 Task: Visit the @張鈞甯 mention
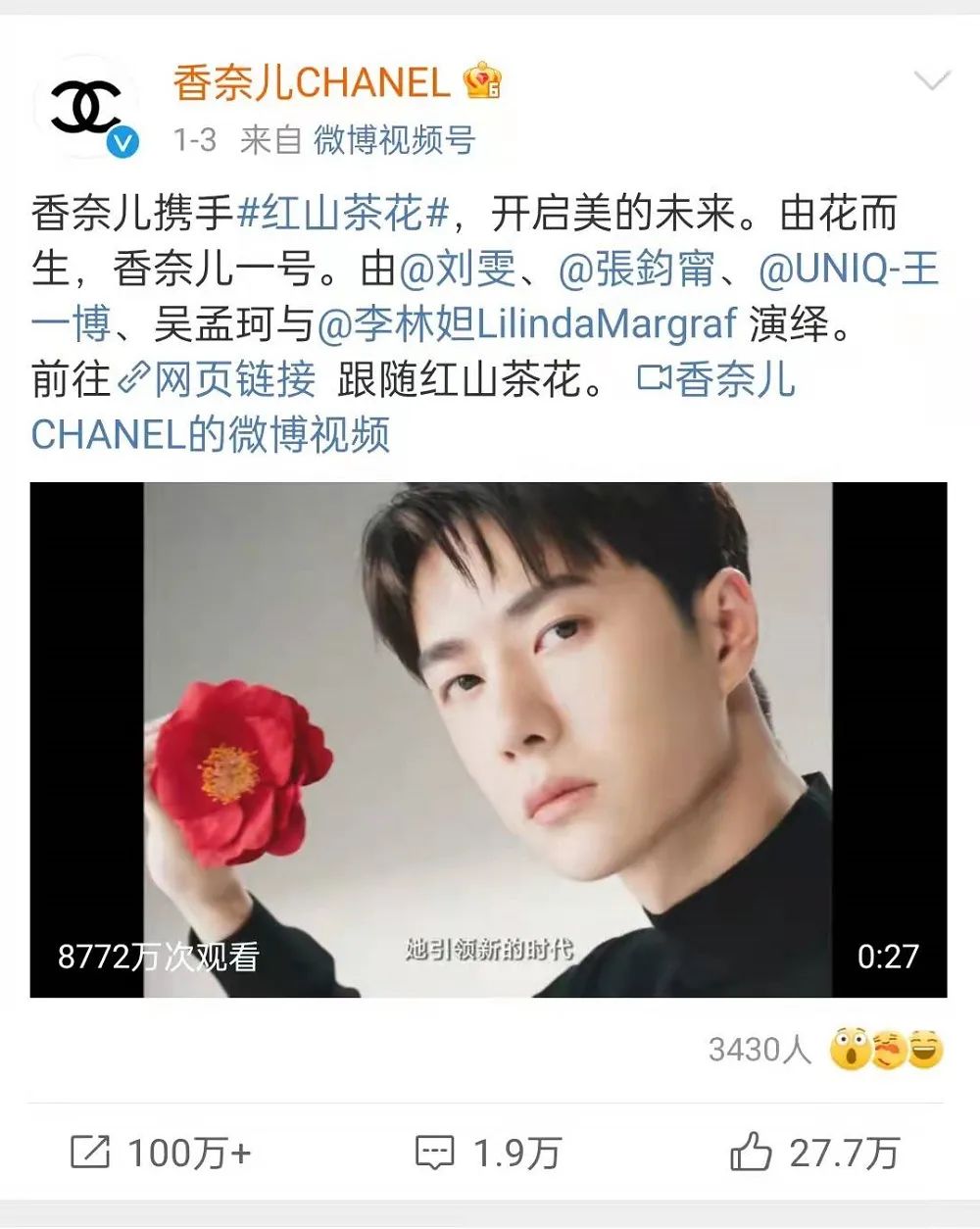pos(636,269)
